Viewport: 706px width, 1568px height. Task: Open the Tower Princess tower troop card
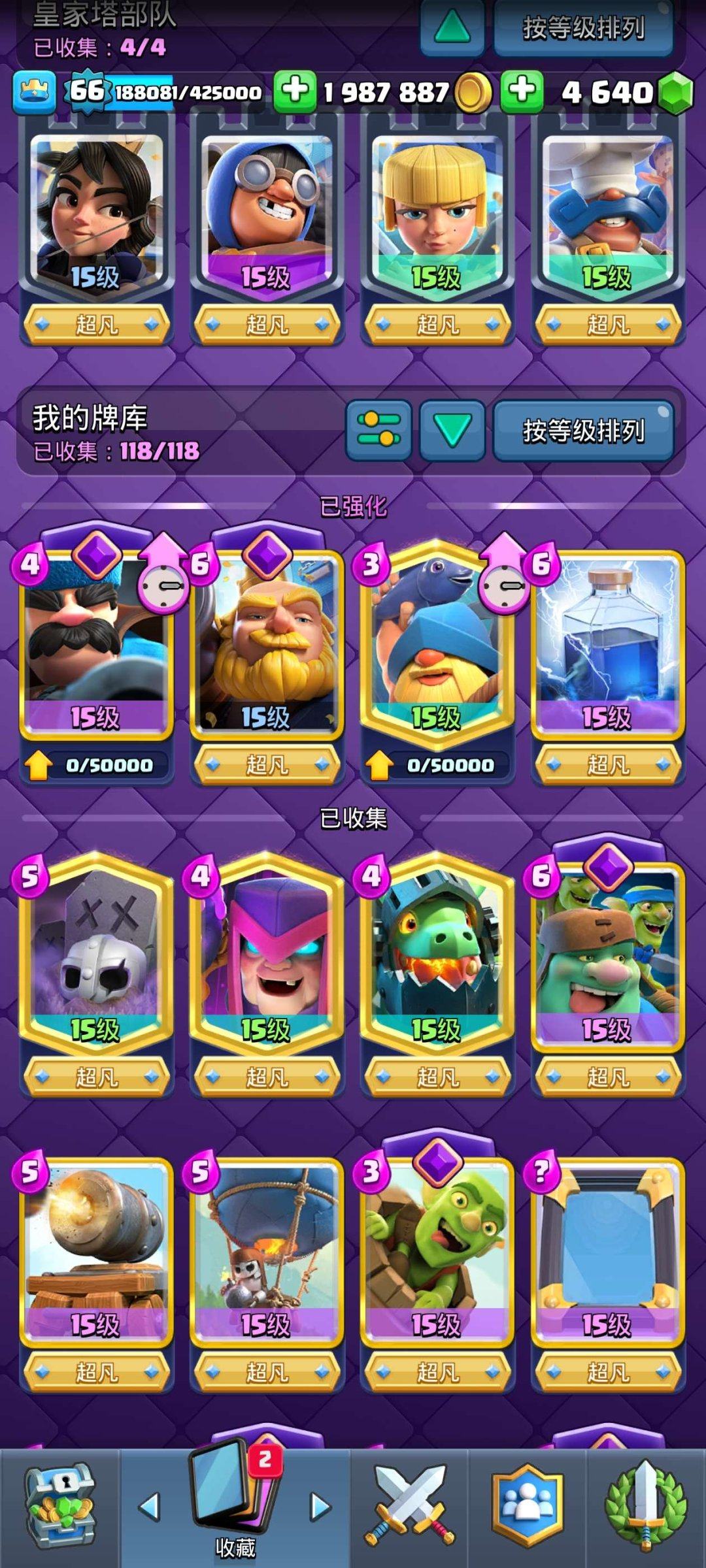96,216
